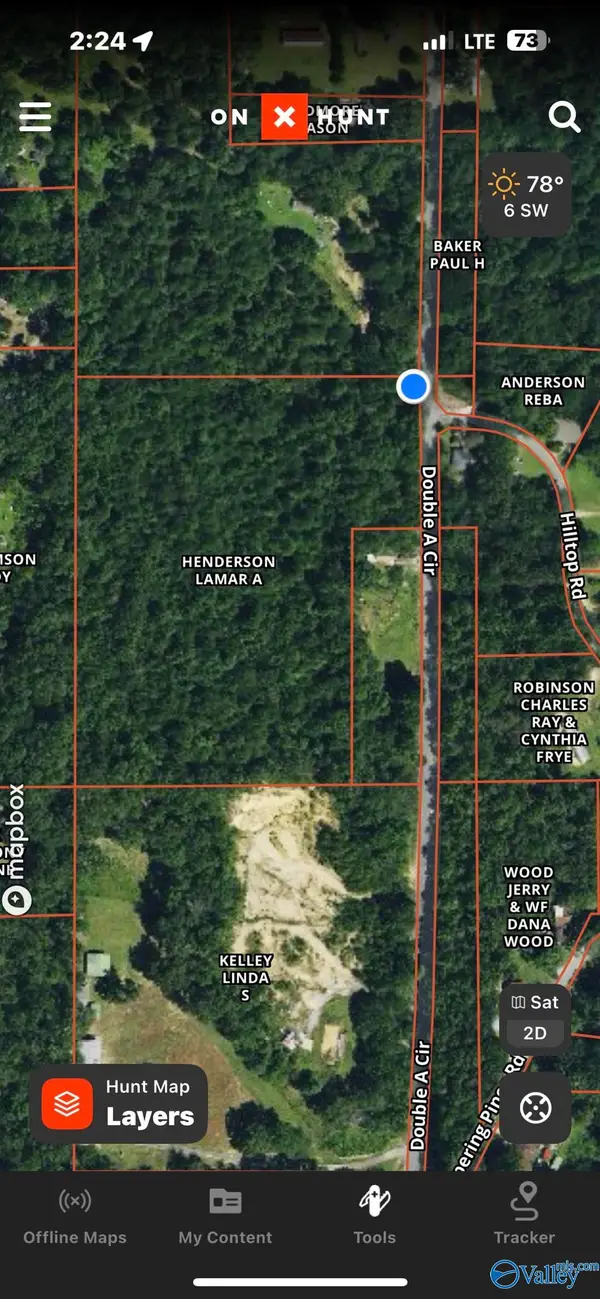Open the hamburger menu

tap(35, 117)
